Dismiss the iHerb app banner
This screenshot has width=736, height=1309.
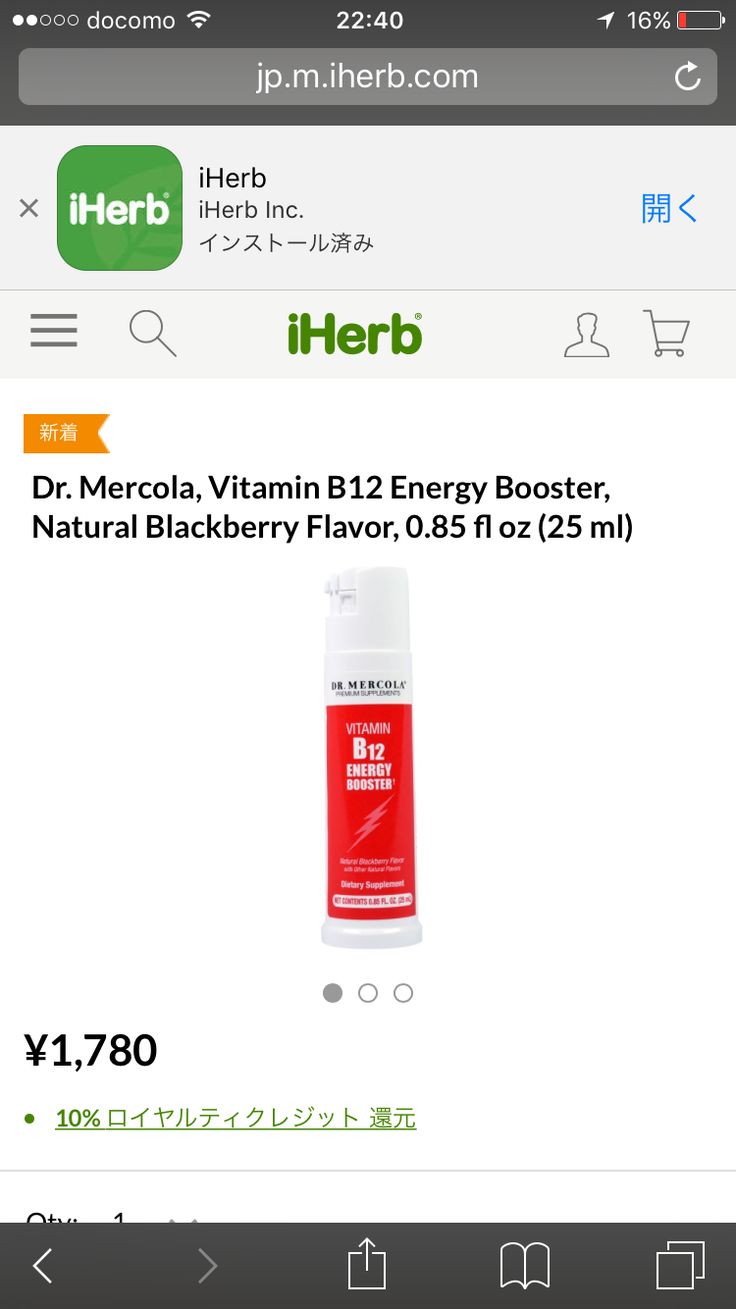coord(29,208)
